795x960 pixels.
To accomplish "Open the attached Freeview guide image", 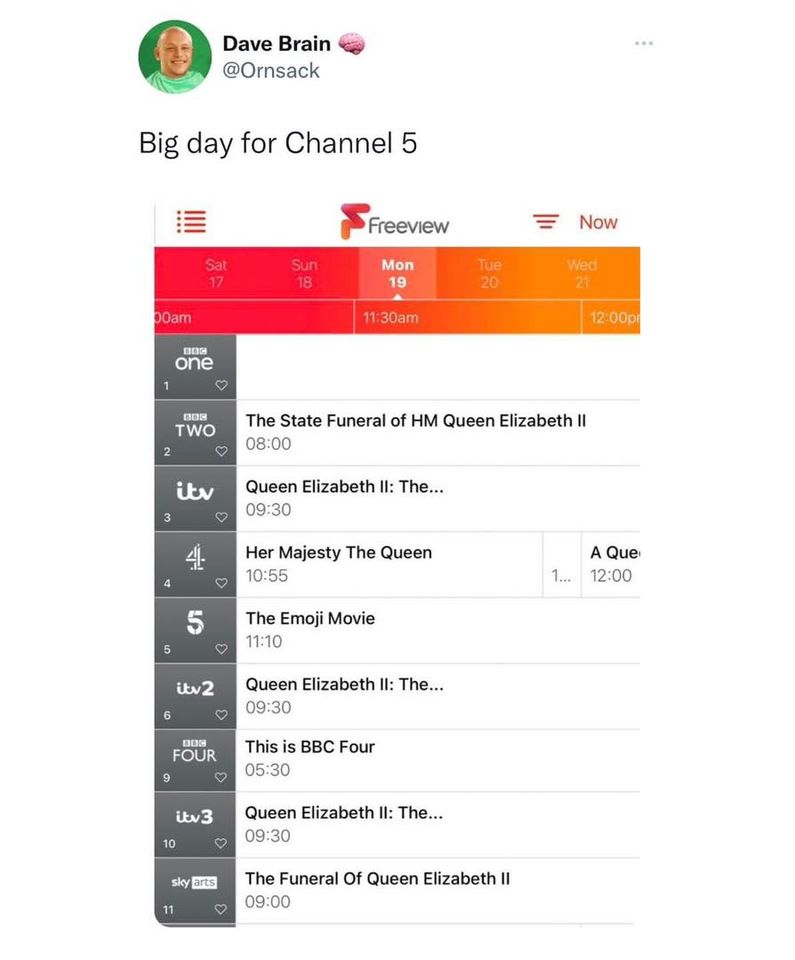I will tap(397, 563).
